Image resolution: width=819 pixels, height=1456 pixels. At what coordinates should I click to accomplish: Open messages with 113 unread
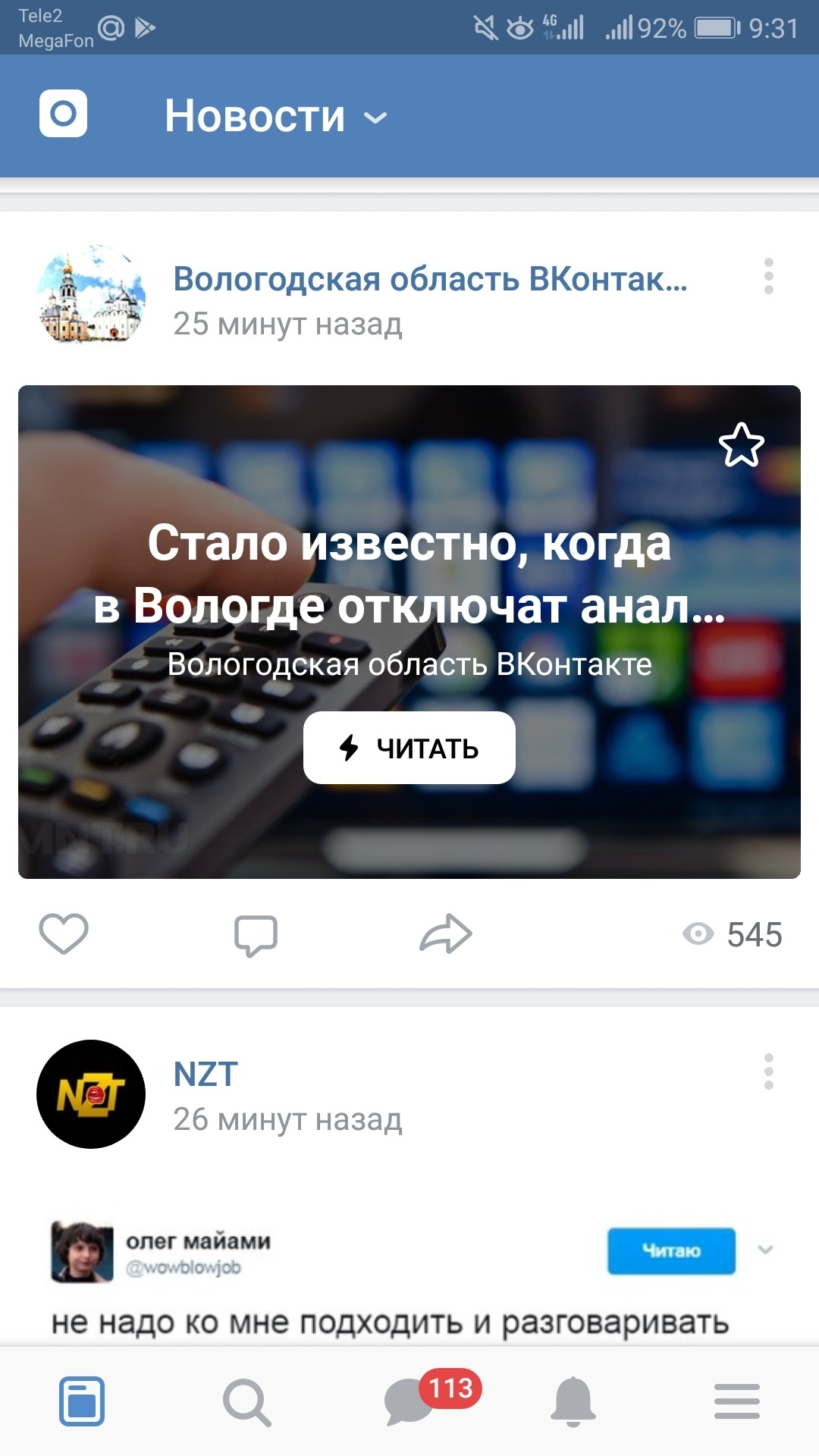point(411,1401)
